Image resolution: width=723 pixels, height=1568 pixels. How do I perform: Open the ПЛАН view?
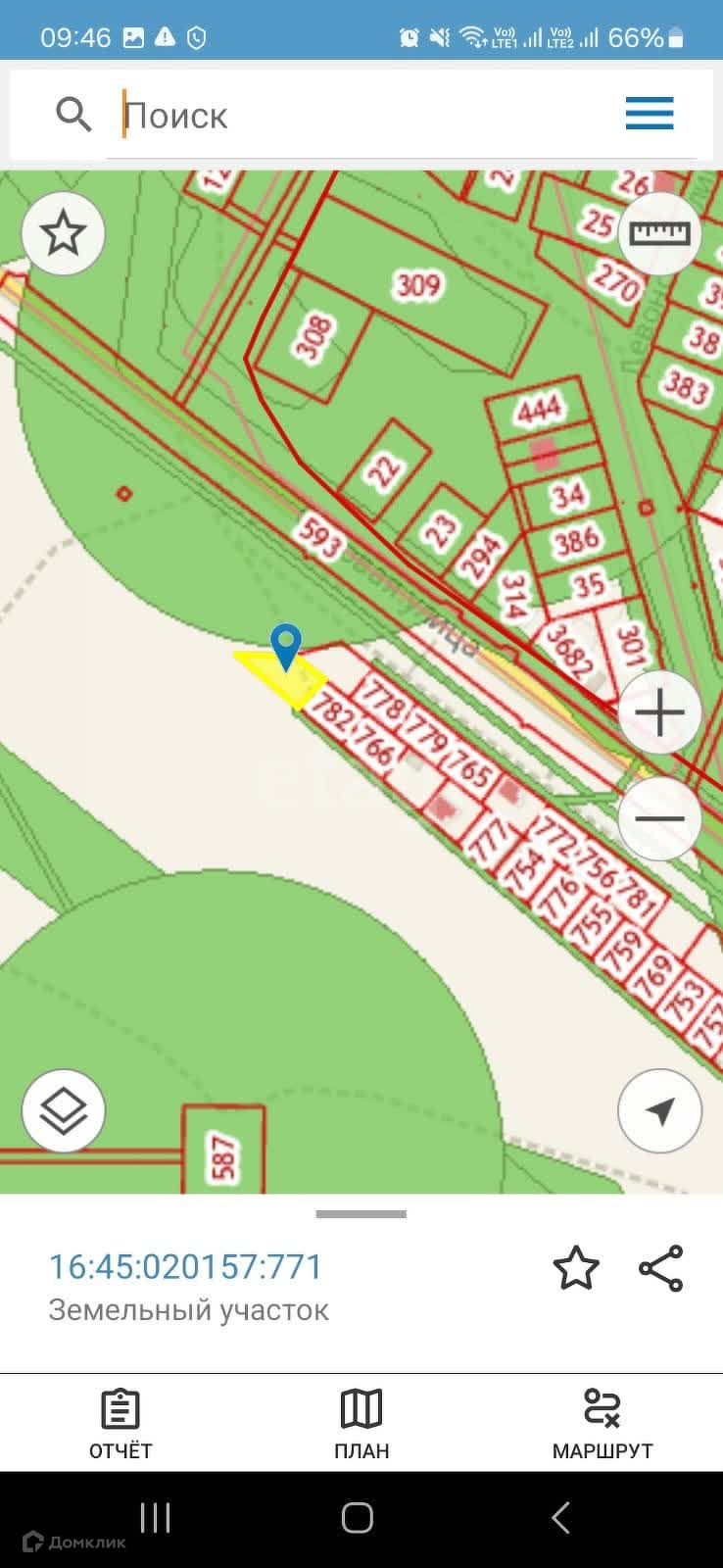pos(361,1424)
